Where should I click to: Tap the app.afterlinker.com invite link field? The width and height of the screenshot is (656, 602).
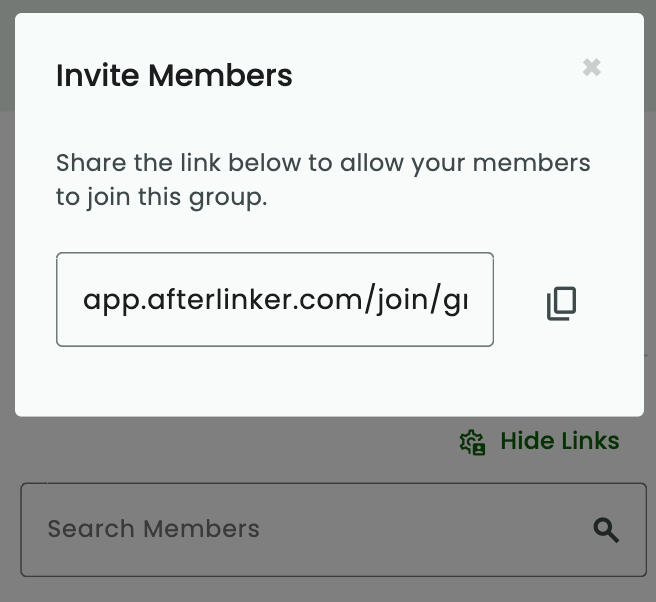click(x=275, y=300)
